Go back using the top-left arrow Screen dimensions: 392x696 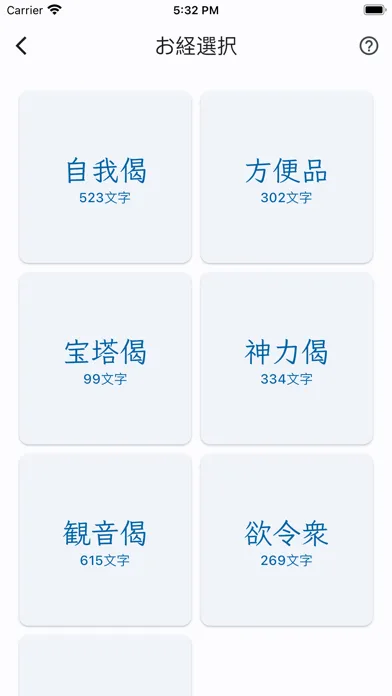click(21, 46)
